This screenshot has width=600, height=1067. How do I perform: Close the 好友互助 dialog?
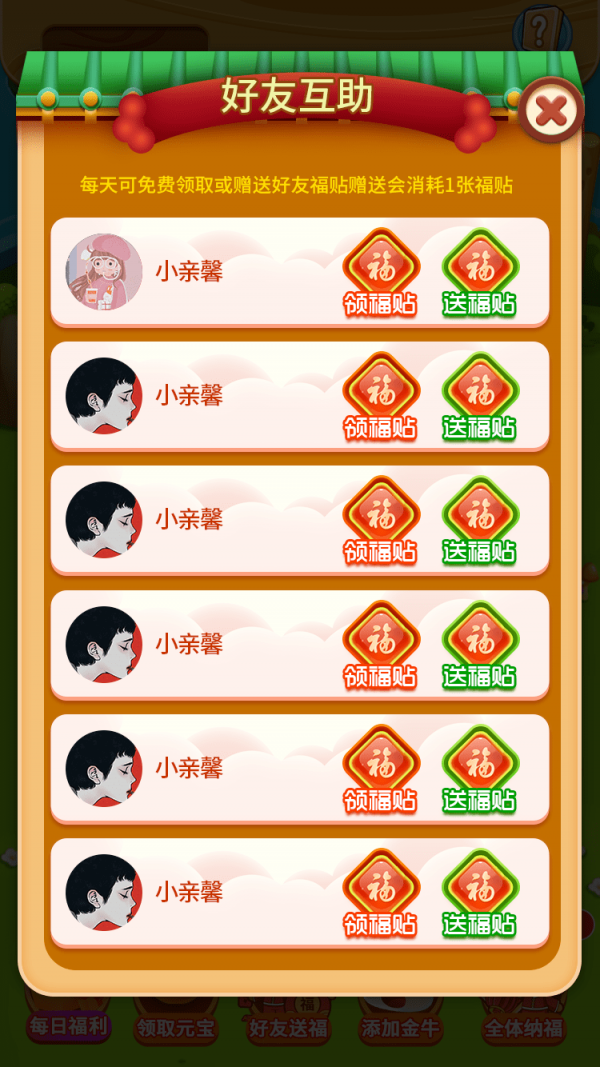pyautogui.click(x=551, y=110)
